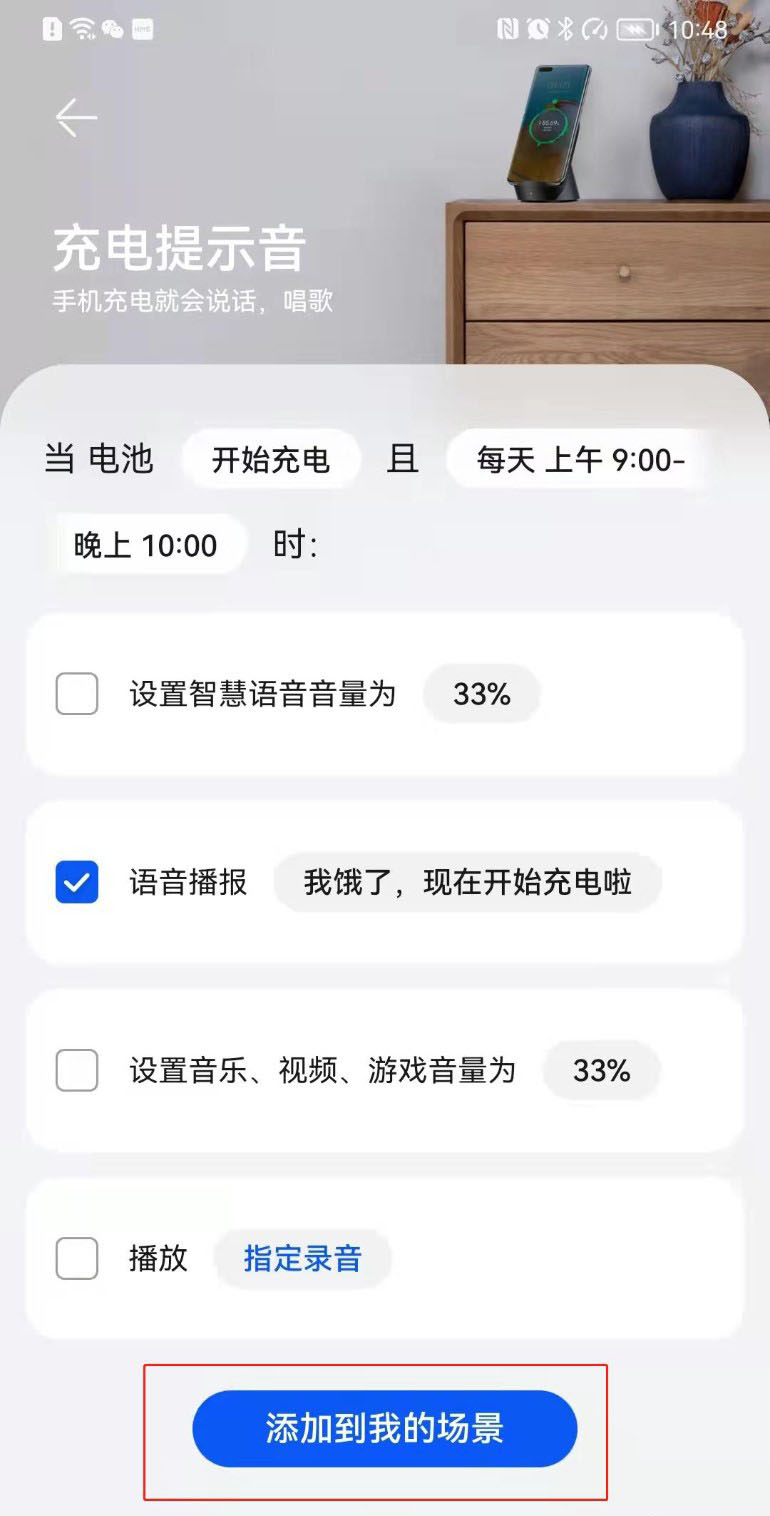
Task: Go back using the arrow icon
Action: pos(76,119)
